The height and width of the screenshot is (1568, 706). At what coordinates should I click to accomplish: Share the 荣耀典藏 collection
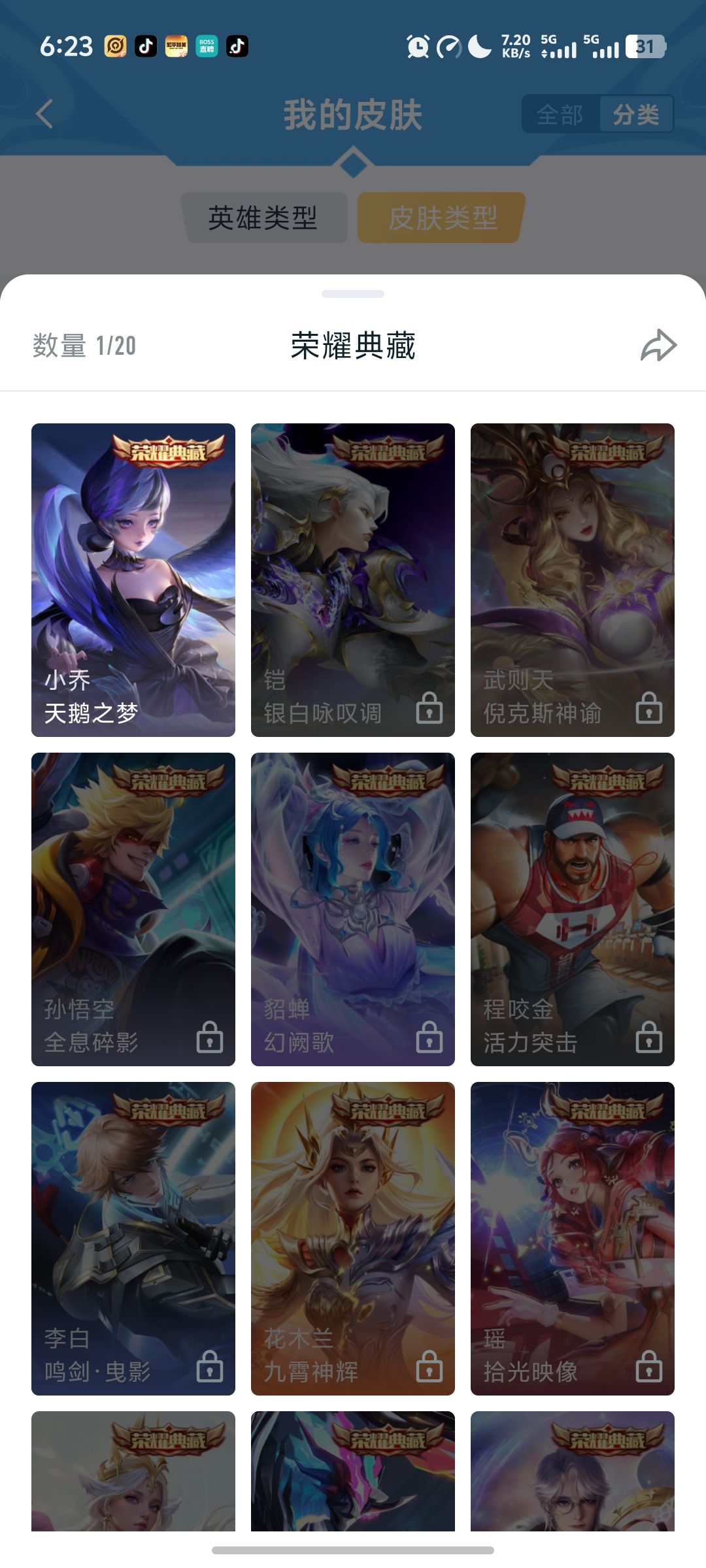[658, 346]
